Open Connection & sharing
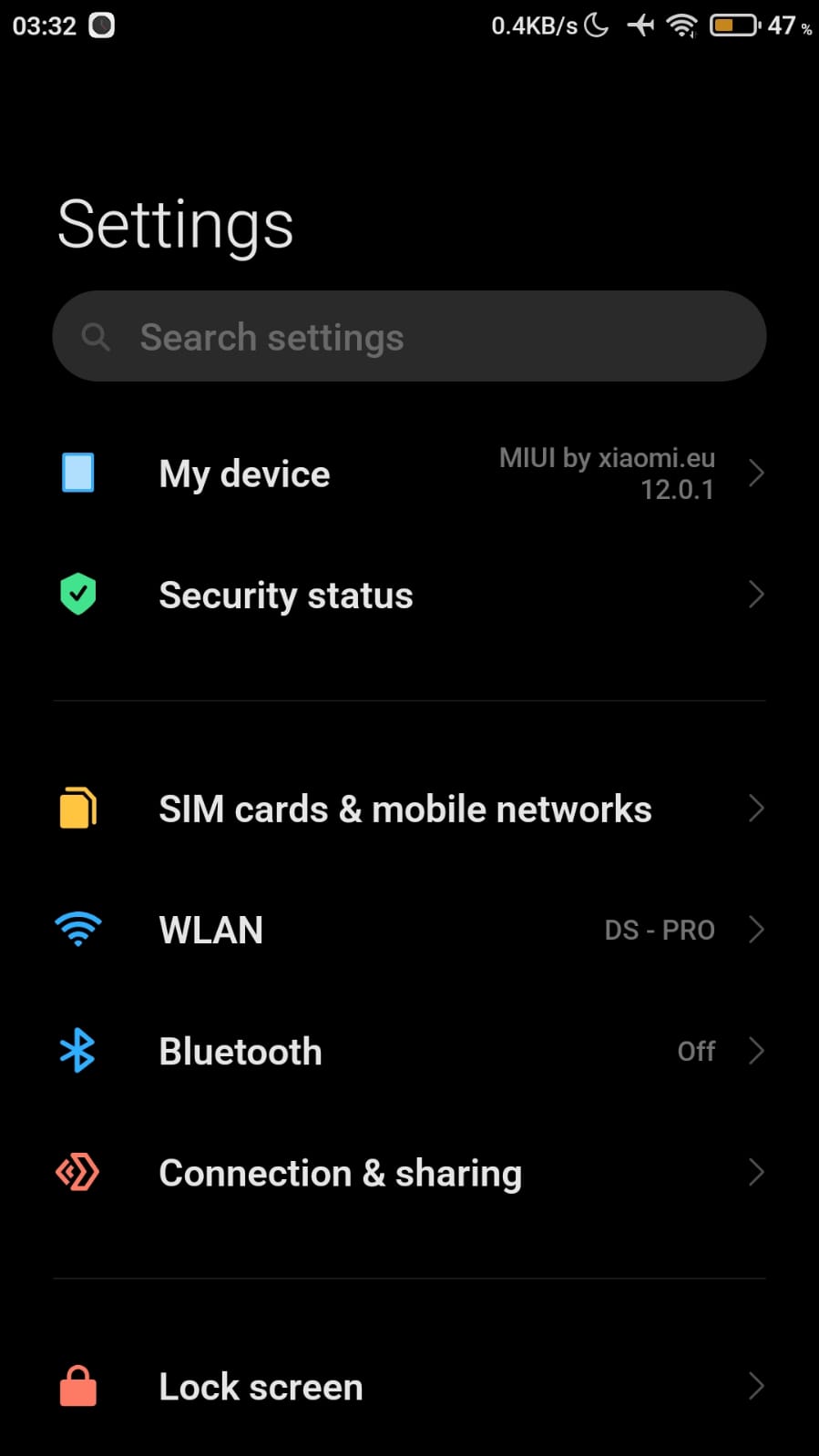This screenshot has width=819, height=1456. (409, 1173)
